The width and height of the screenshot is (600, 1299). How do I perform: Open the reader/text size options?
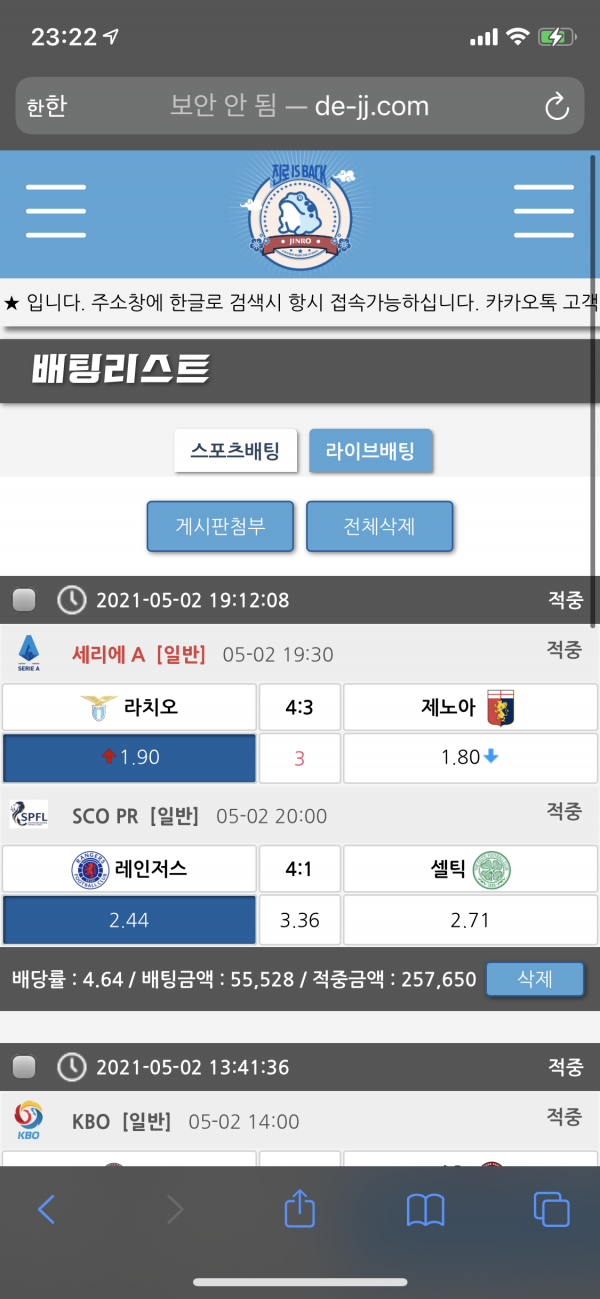[x=46, y=106]
